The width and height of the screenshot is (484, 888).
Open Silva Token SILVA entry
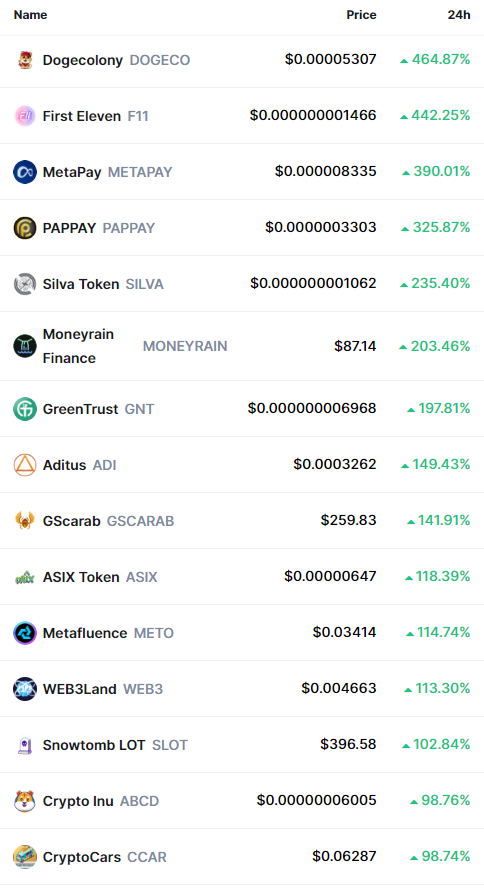click(242, 284)
